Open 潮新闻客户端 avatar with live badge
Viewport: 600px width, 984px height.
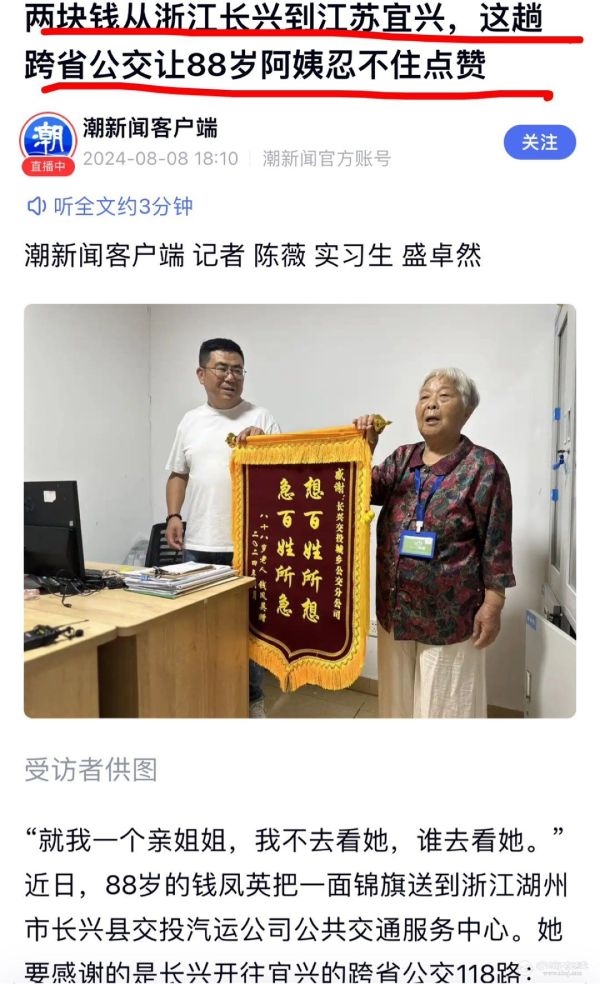[x=48, y=142]
